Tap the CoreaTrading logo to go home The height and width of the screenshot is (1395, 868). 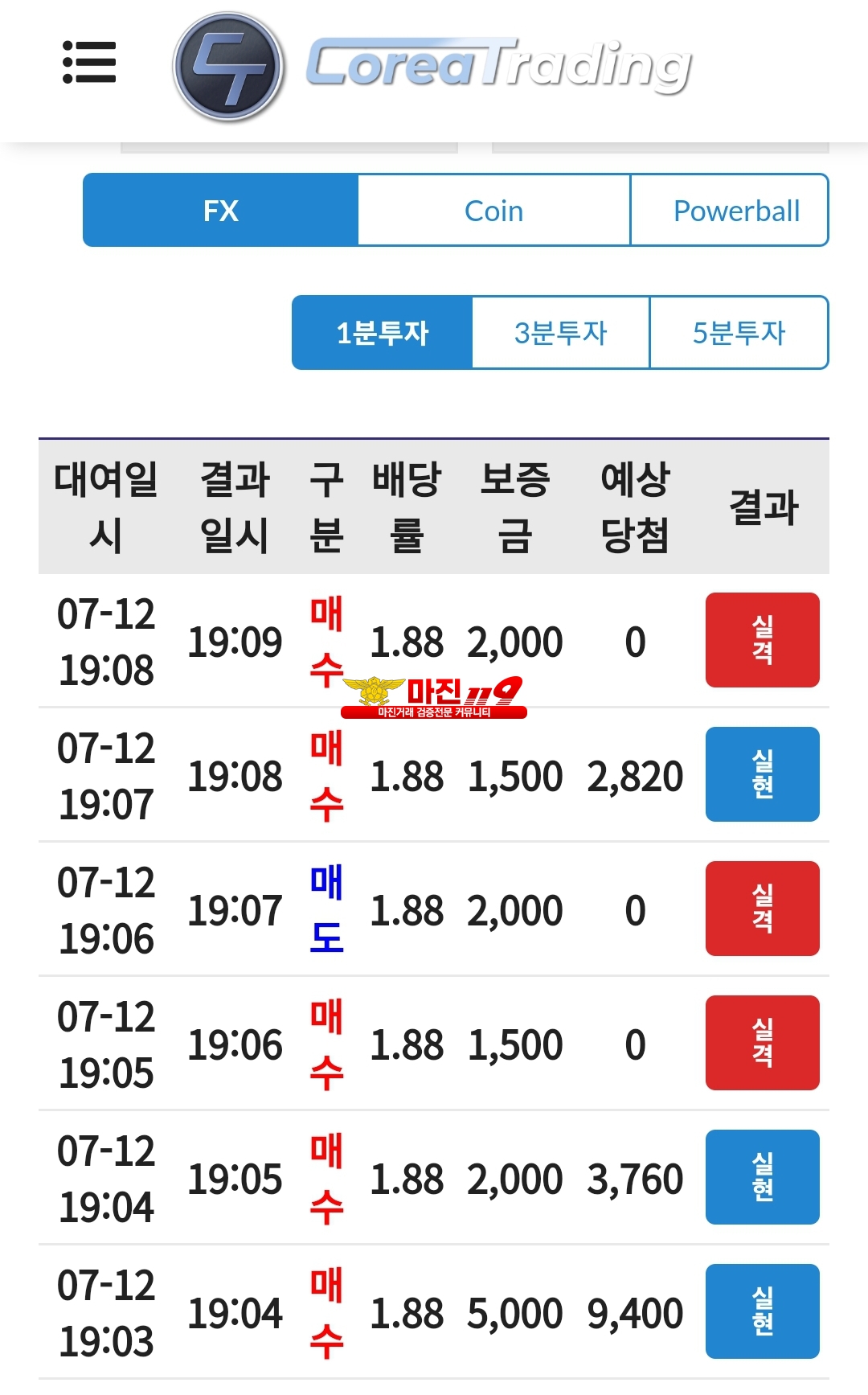coord(432,67)
